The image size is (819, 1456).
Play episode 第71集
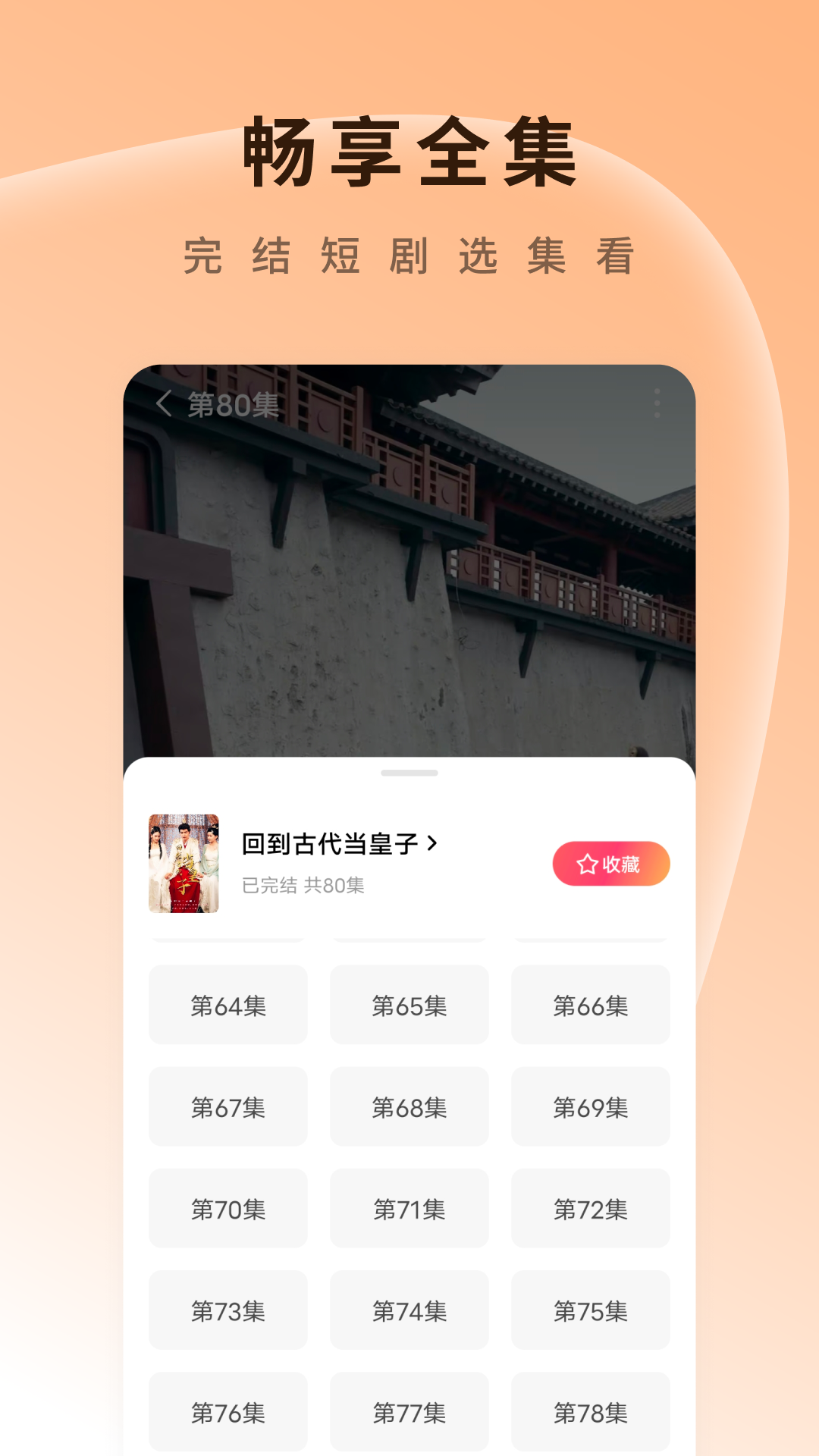[x=409, y=1209]
